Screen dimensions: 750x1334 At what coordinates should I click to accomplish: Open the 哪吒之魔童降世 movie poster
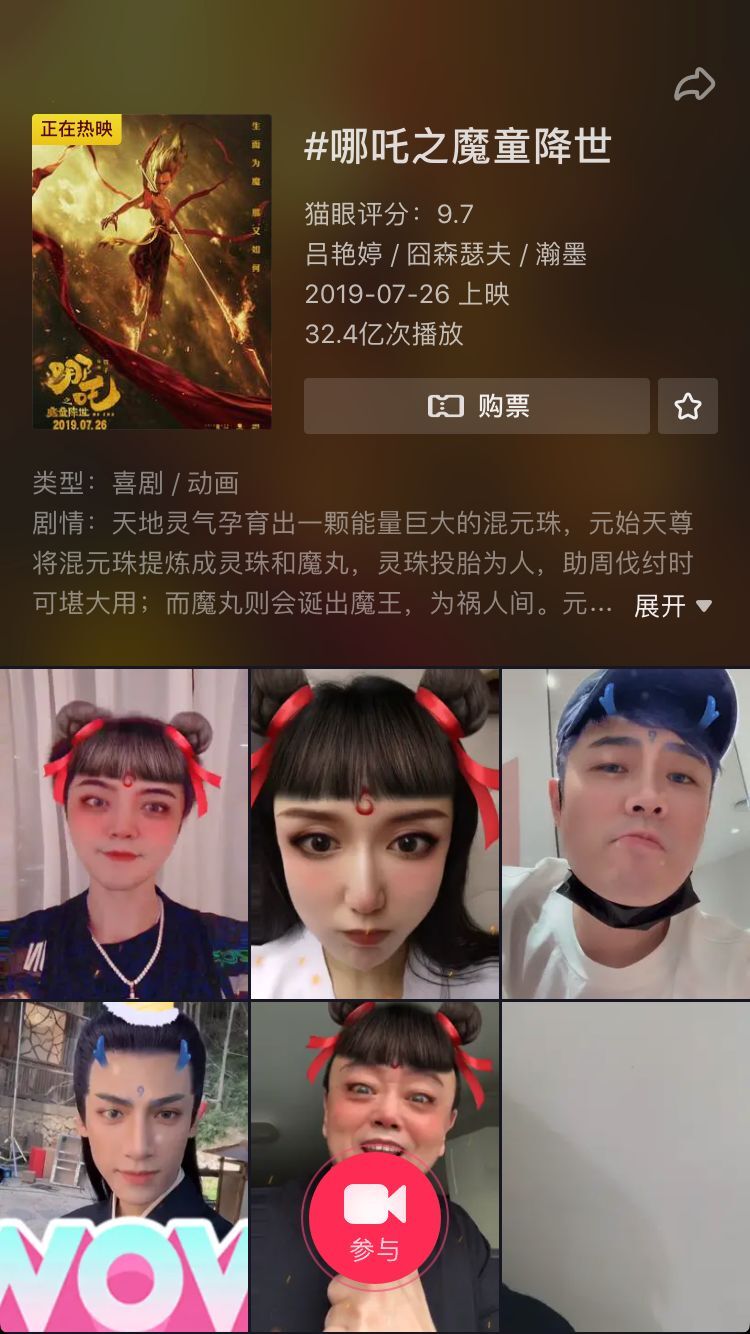152,272
